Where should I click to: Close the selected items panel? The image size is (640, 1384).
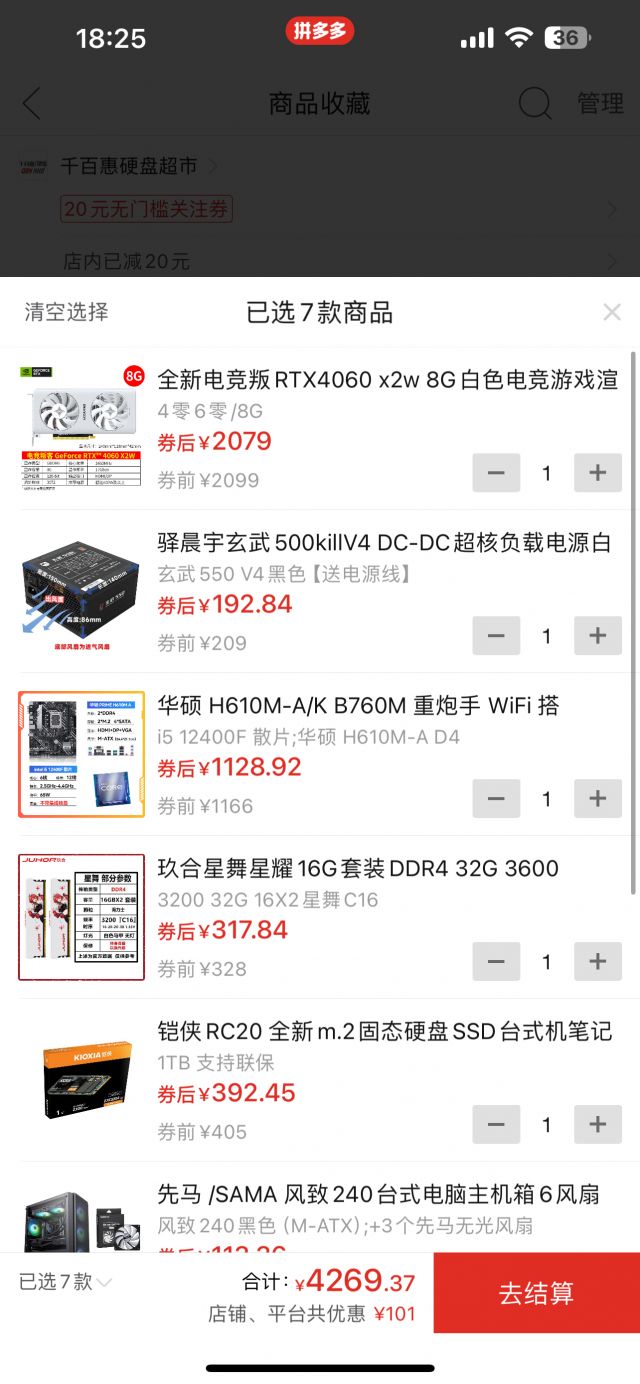(612, 312)
